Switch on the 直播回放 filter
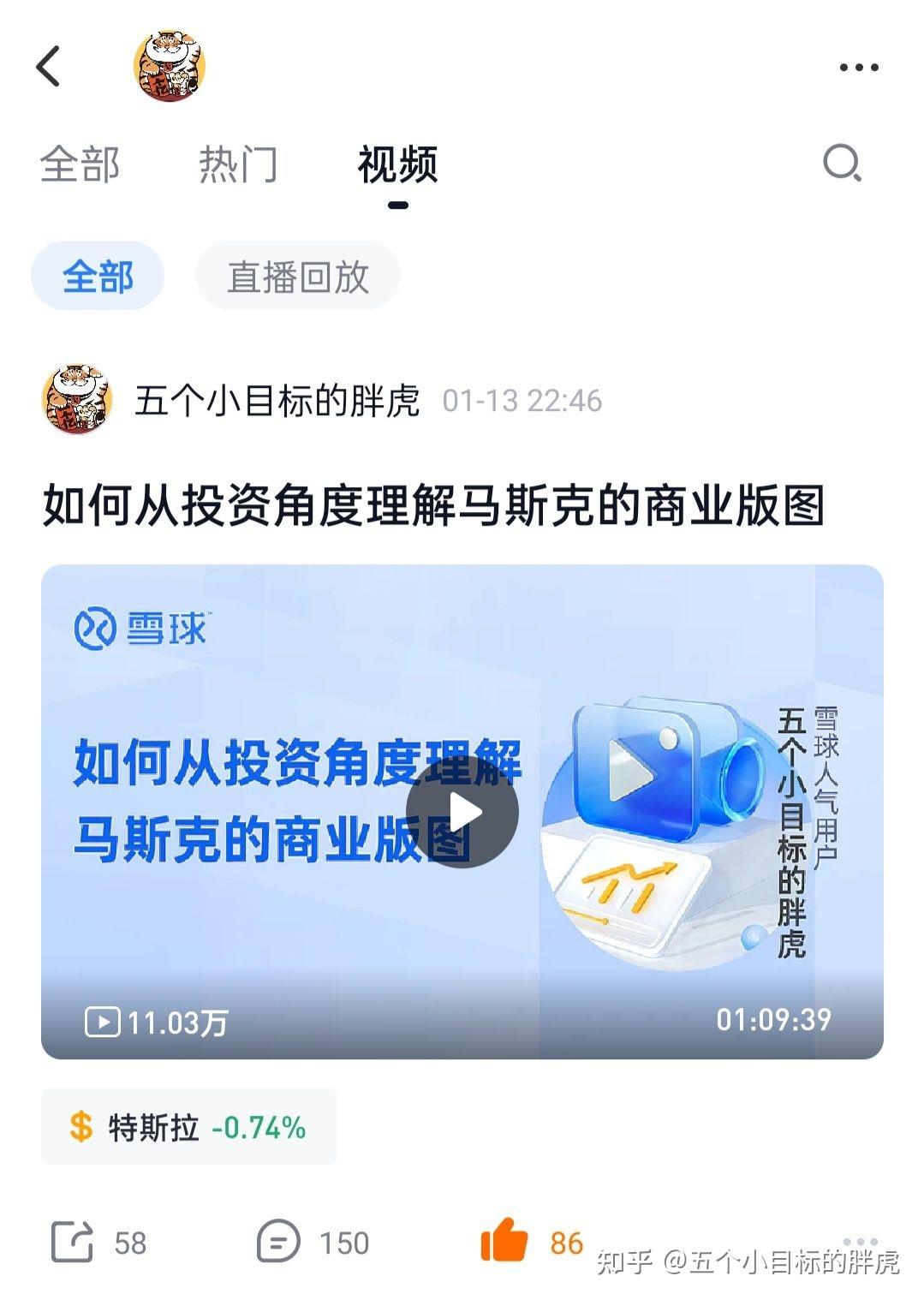 pyautogui.click(x=298, y=275)
